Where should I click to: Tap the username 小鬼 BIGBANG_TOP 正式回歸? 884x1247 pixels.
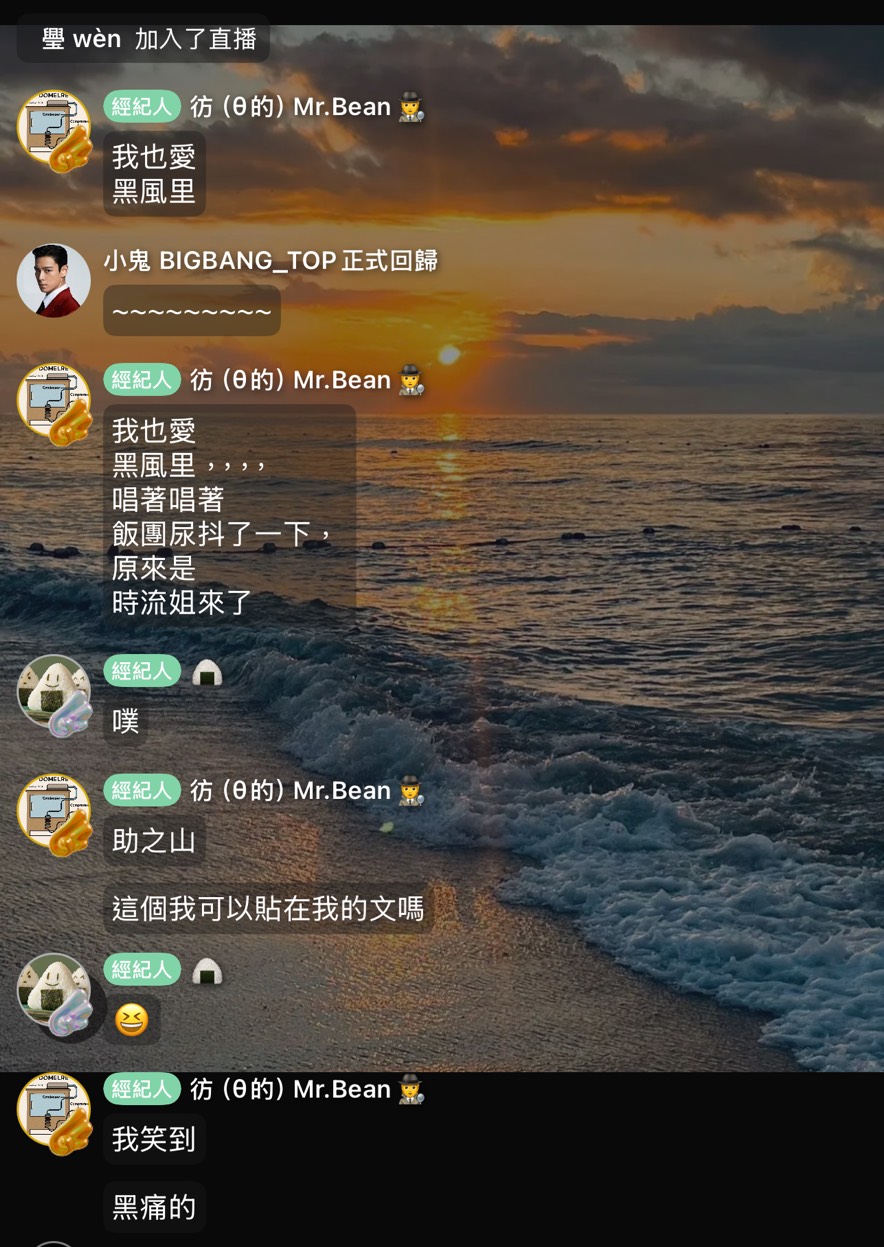pyautogui.click(x=270, y=261)
